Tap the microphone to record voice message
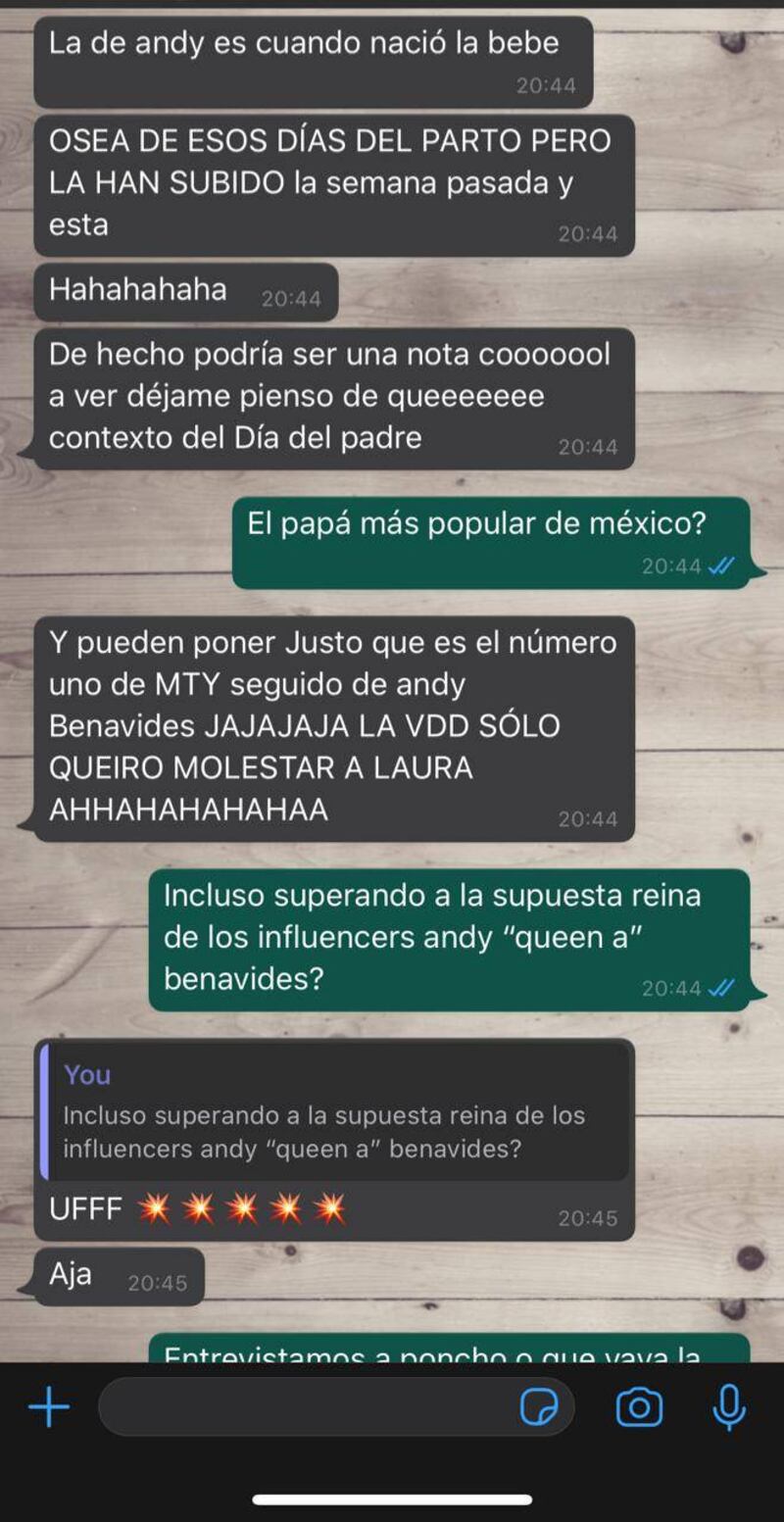 click(728, 1408)
